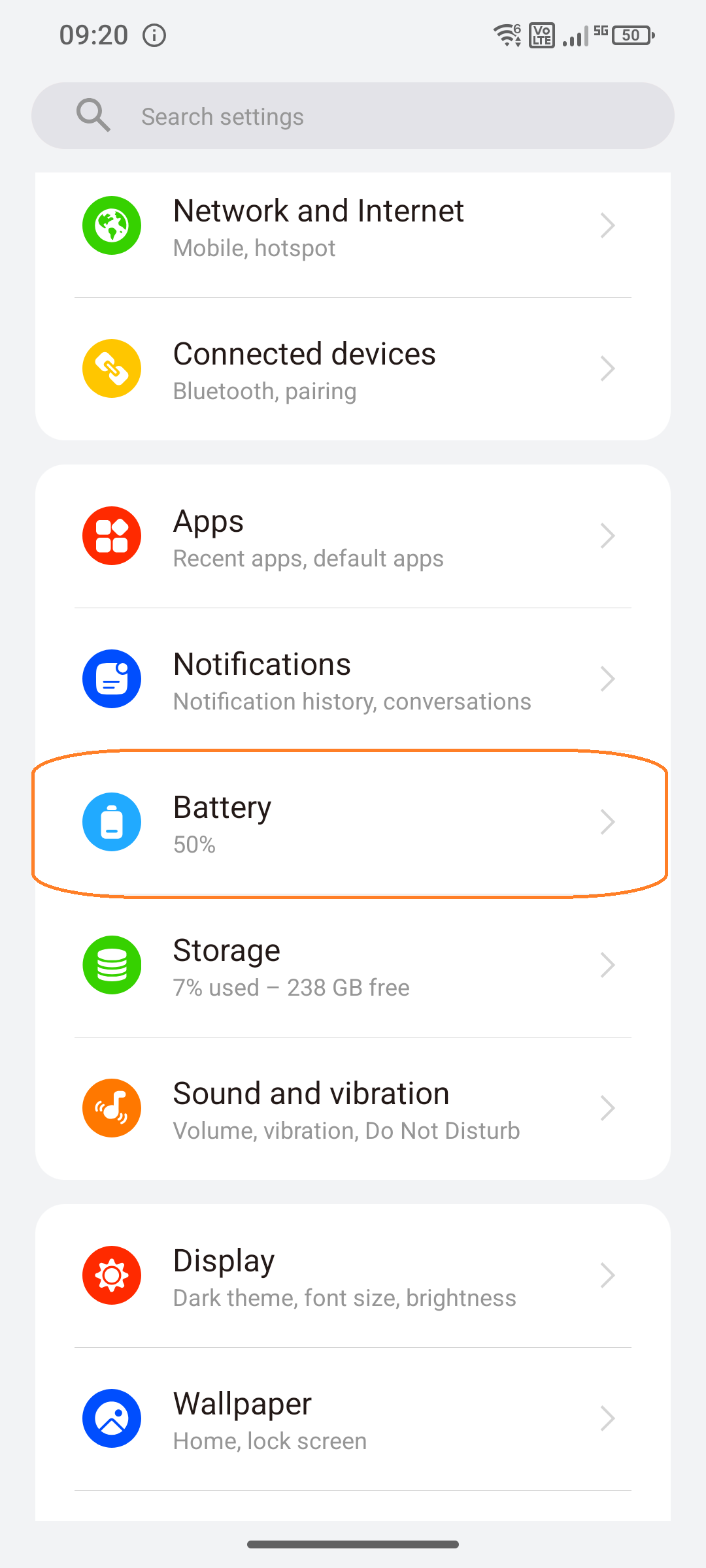Viewport: 706px width, 1568px height.
Task: Select the Wallpaper picture icon
Action: (x=111, y=1418)
